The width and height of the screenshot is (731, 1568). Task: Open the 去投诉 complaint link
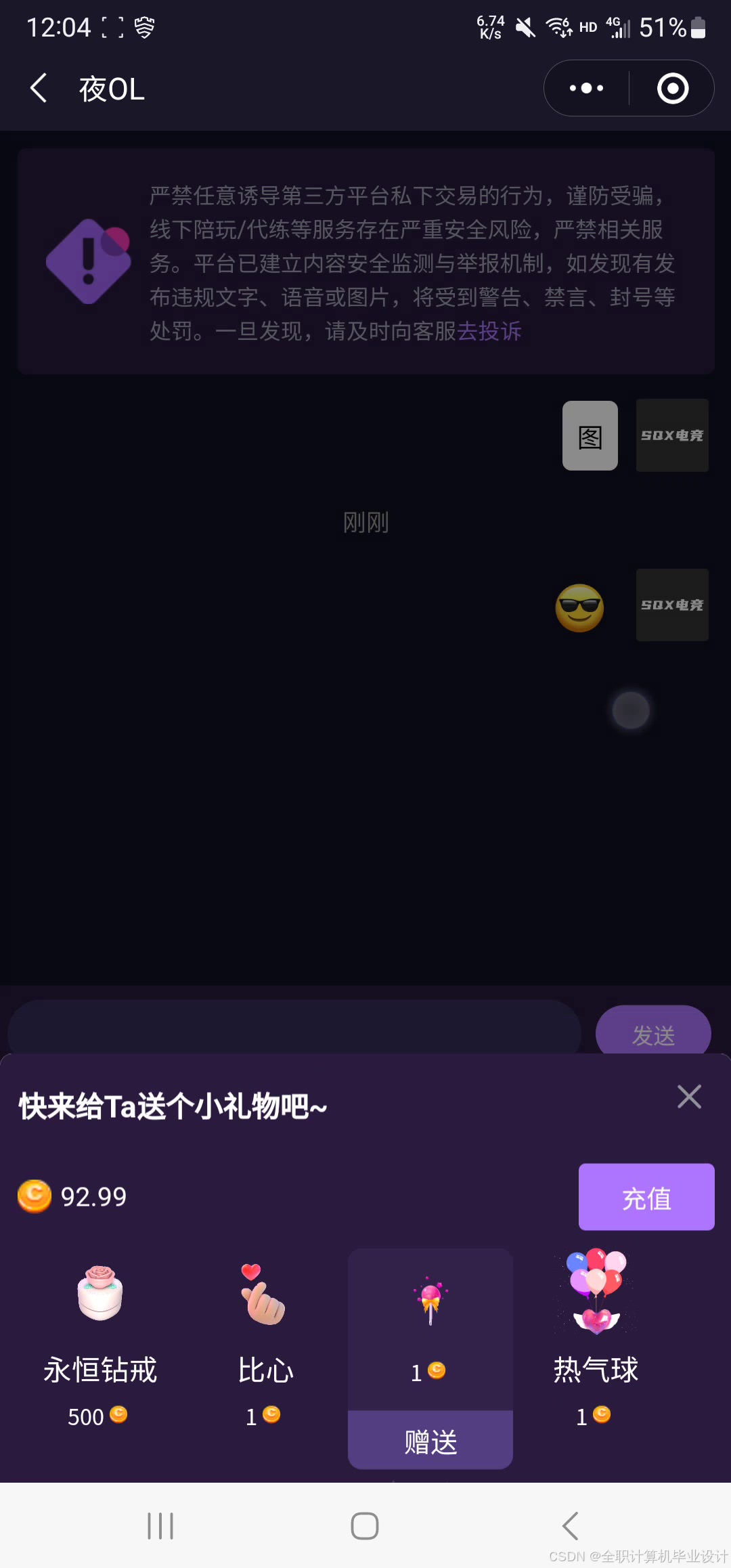click(x=489, y=331)
